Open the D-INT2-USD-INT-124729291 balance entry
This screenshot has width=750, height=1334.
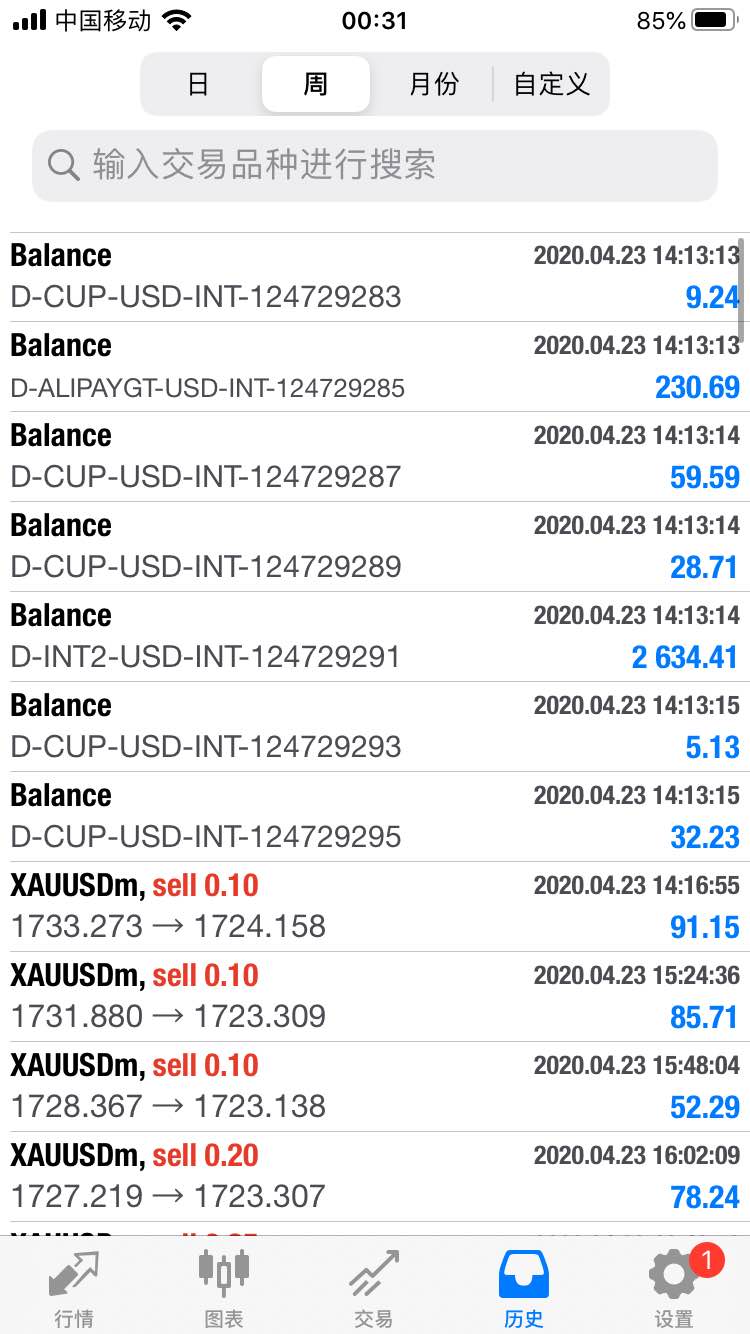[x=375, y=637]
